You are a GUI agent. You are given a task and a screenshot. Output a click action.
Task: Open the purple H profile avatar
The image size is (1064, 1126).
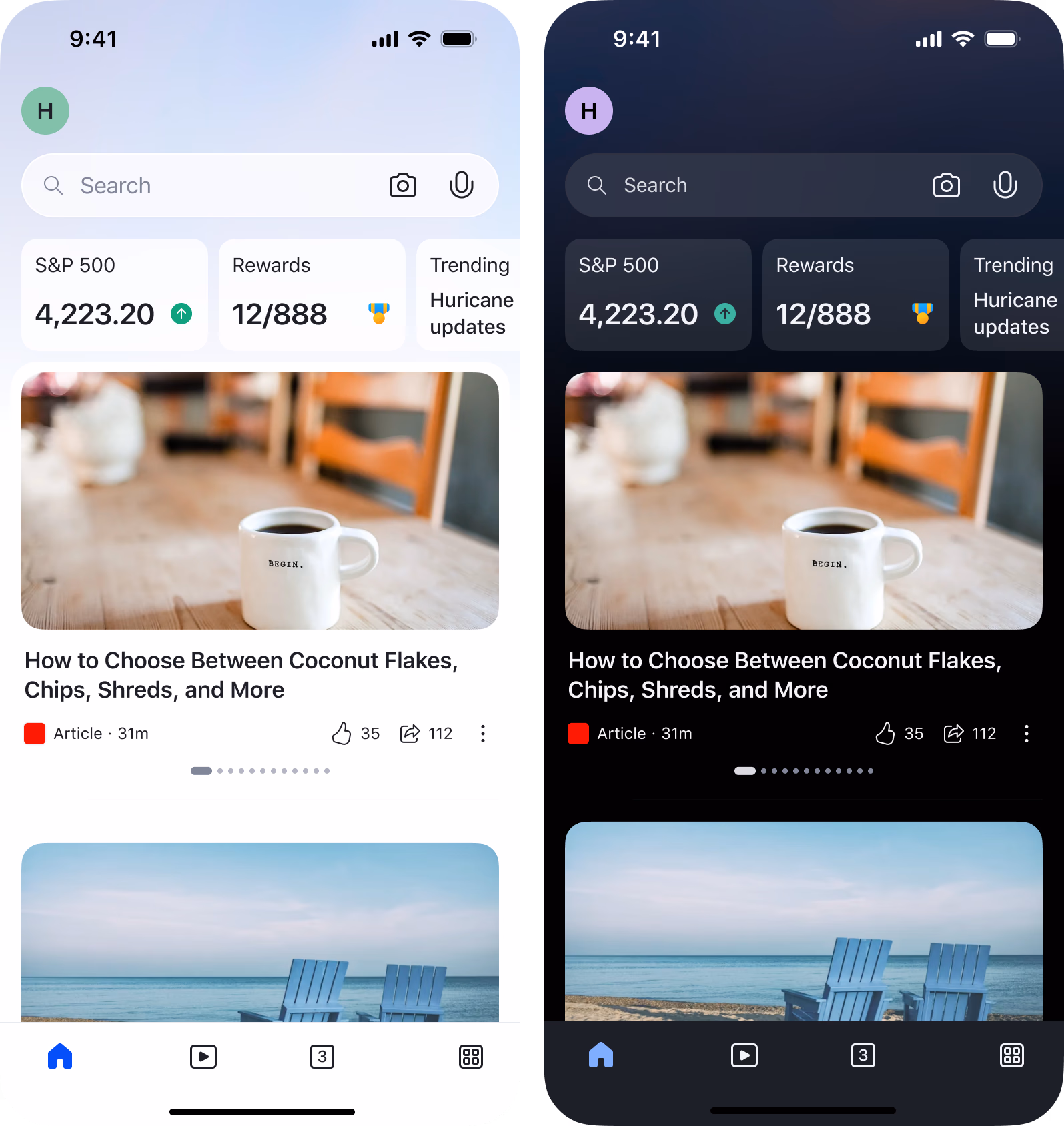coord(588,111)
